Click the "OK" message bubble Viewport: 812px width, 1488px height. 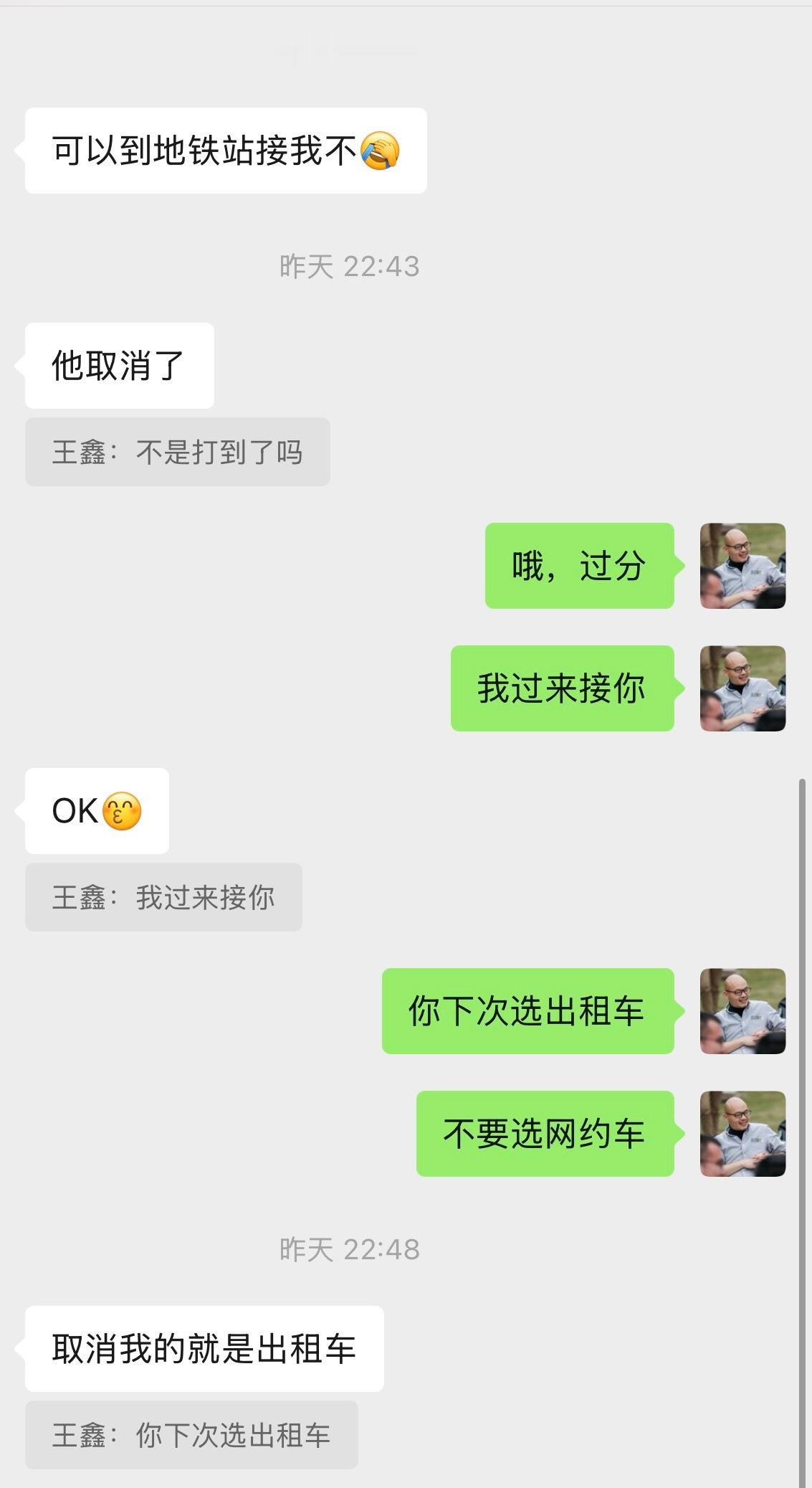95,811
